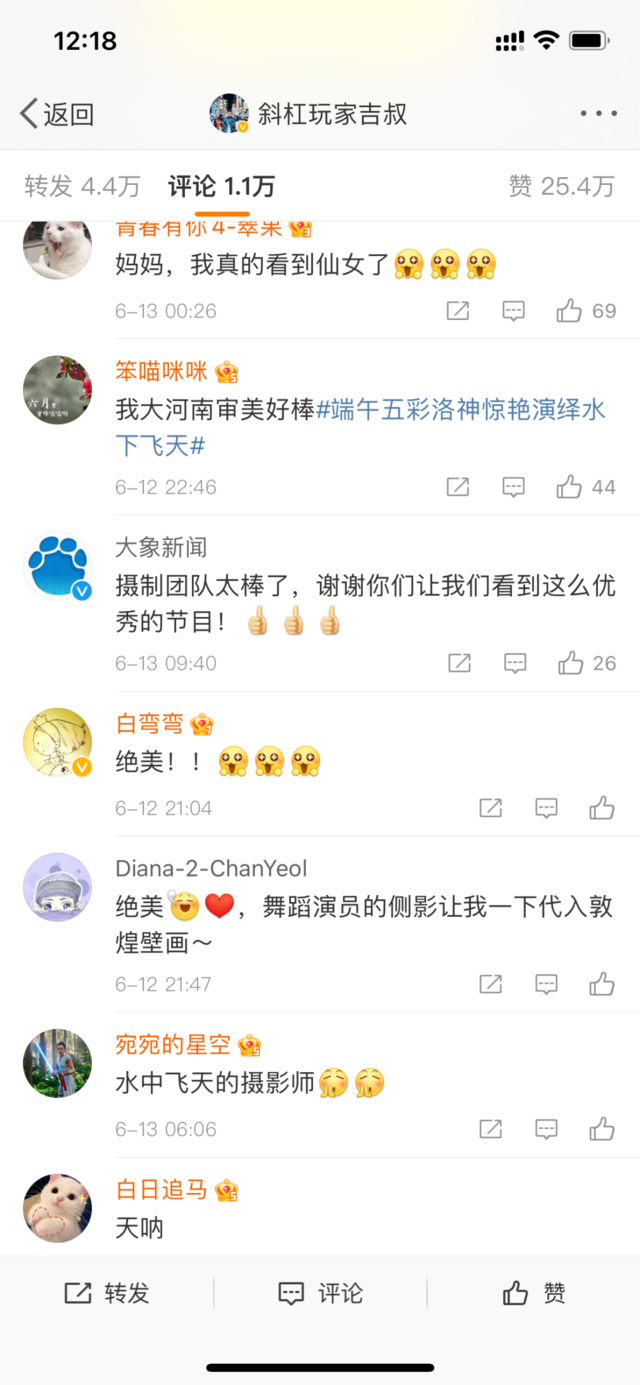This screenshot has width=640, height=1385.
Task: Open 白日追马's profile avatar
Action: tap(57, 1208)
